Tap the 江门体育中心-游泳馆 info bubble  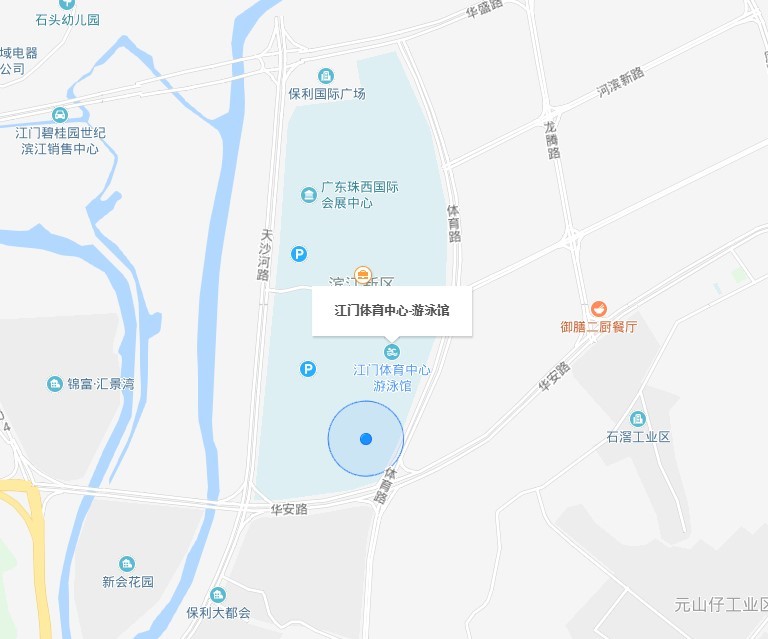click(x=392, y=310)
